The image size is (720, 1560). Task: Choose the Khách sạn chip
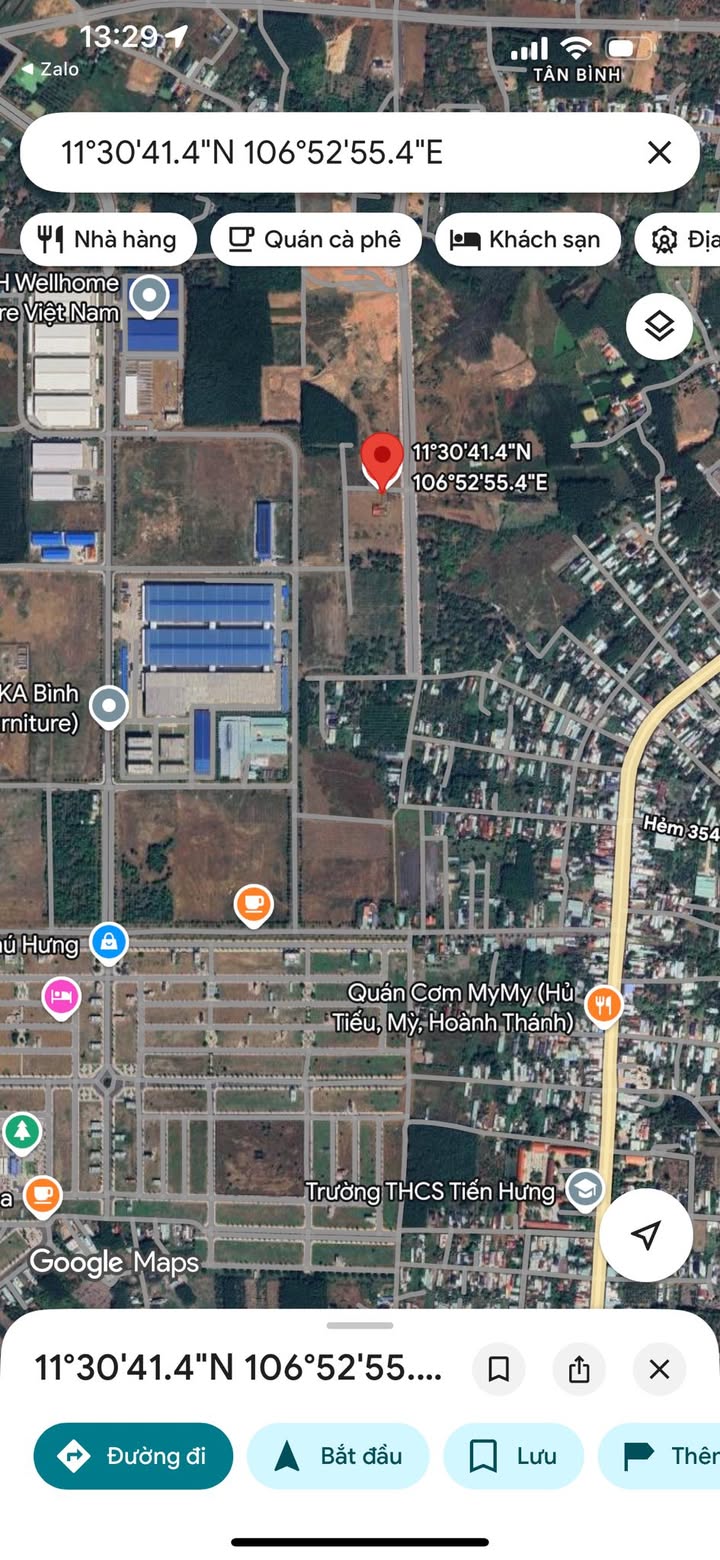tap(527, 239)
